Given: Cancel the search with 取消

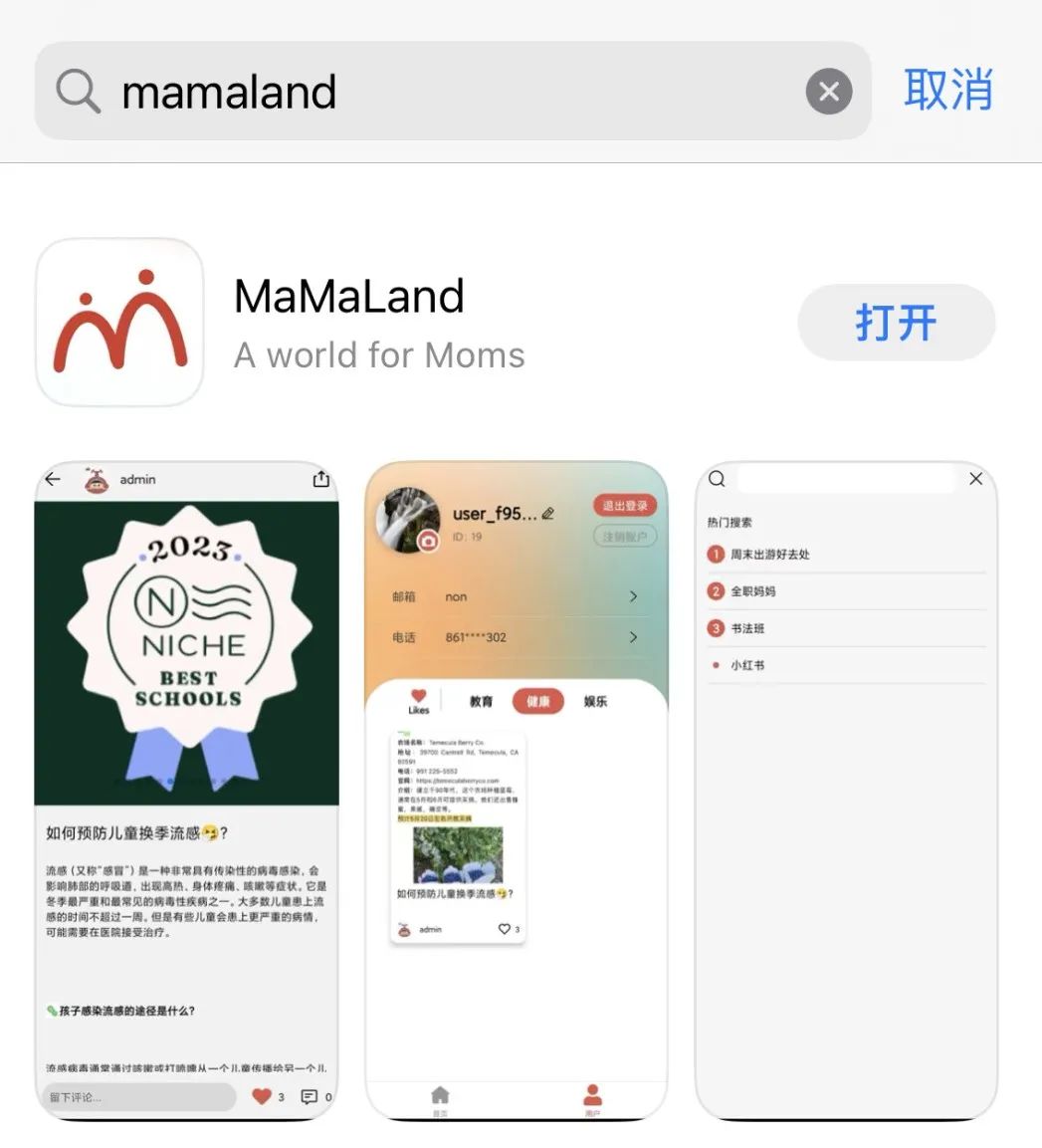Looking at the screenshot, I should 947,91.
